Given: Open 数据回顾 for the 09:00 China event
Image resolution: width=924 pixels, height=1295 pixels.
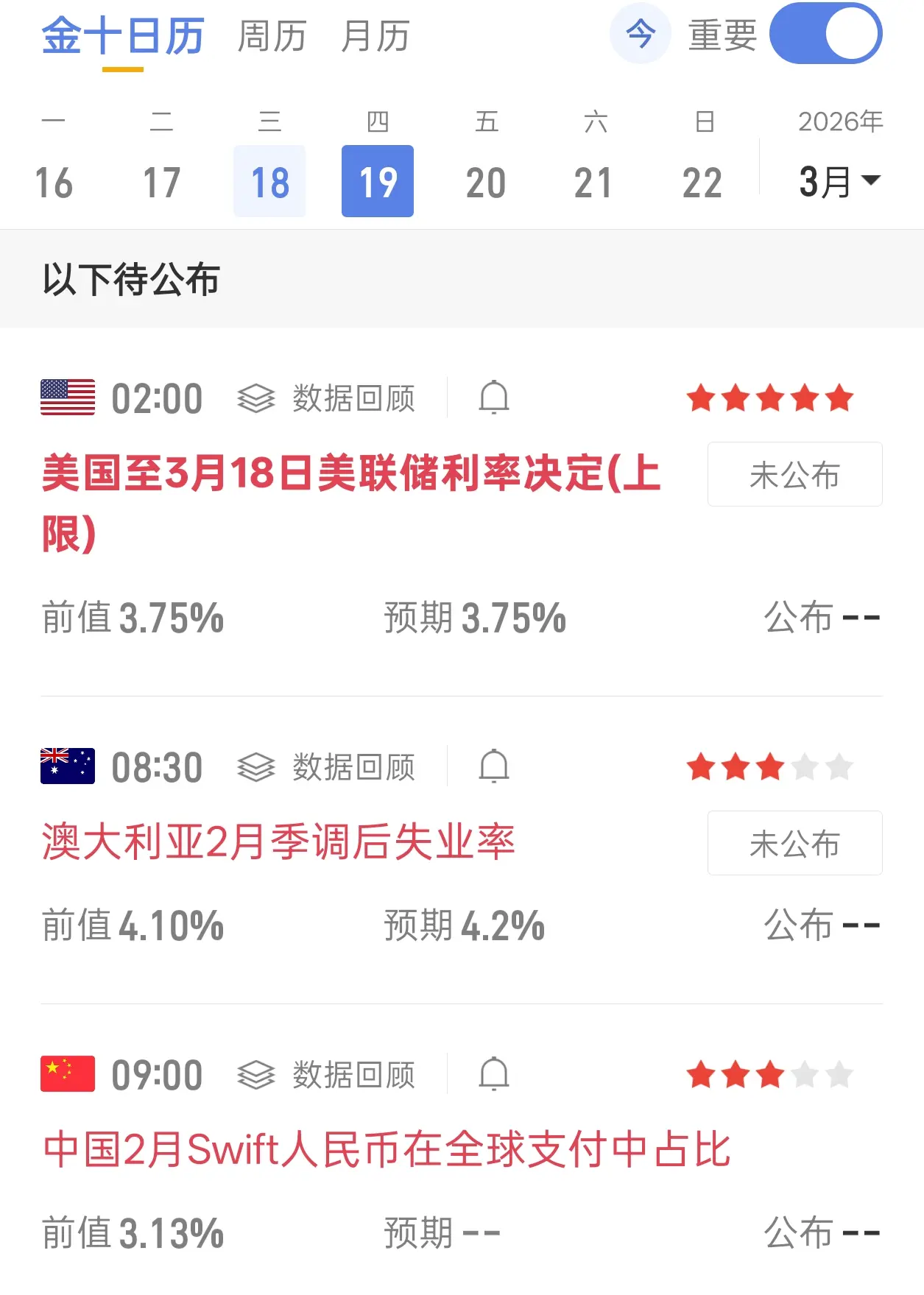Looking at the screenshot, I should tap(327, 1075).
